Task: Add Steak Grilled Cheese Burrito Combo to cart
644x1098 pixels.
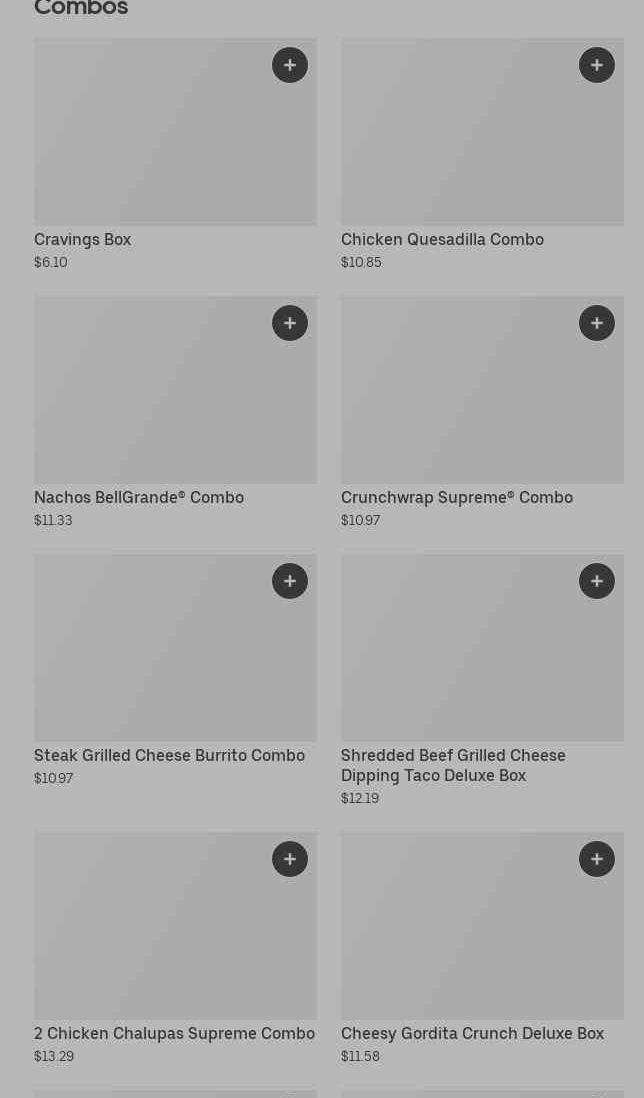Action: pos(290,581)
